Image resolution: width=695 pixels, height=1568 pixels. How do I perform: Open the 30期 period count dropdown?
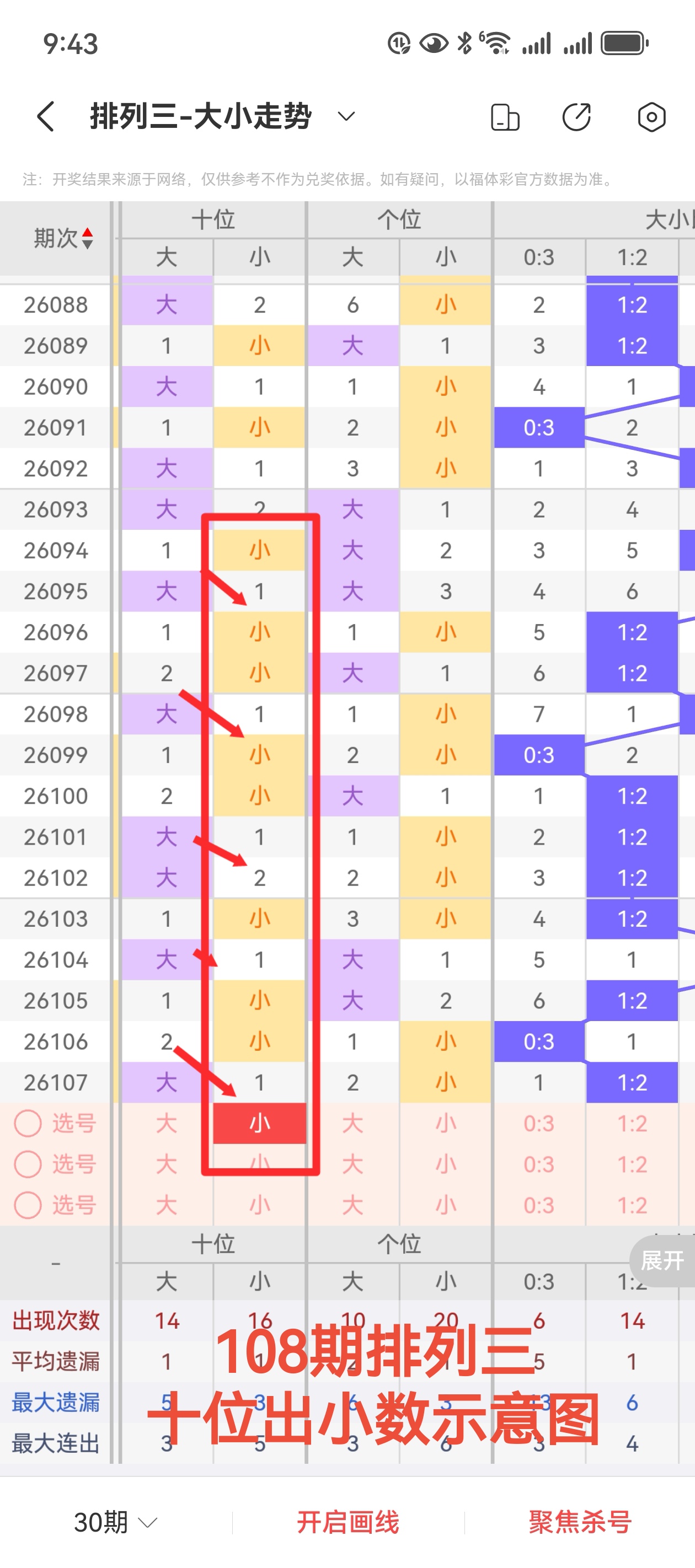click(x=116, y=1522)
